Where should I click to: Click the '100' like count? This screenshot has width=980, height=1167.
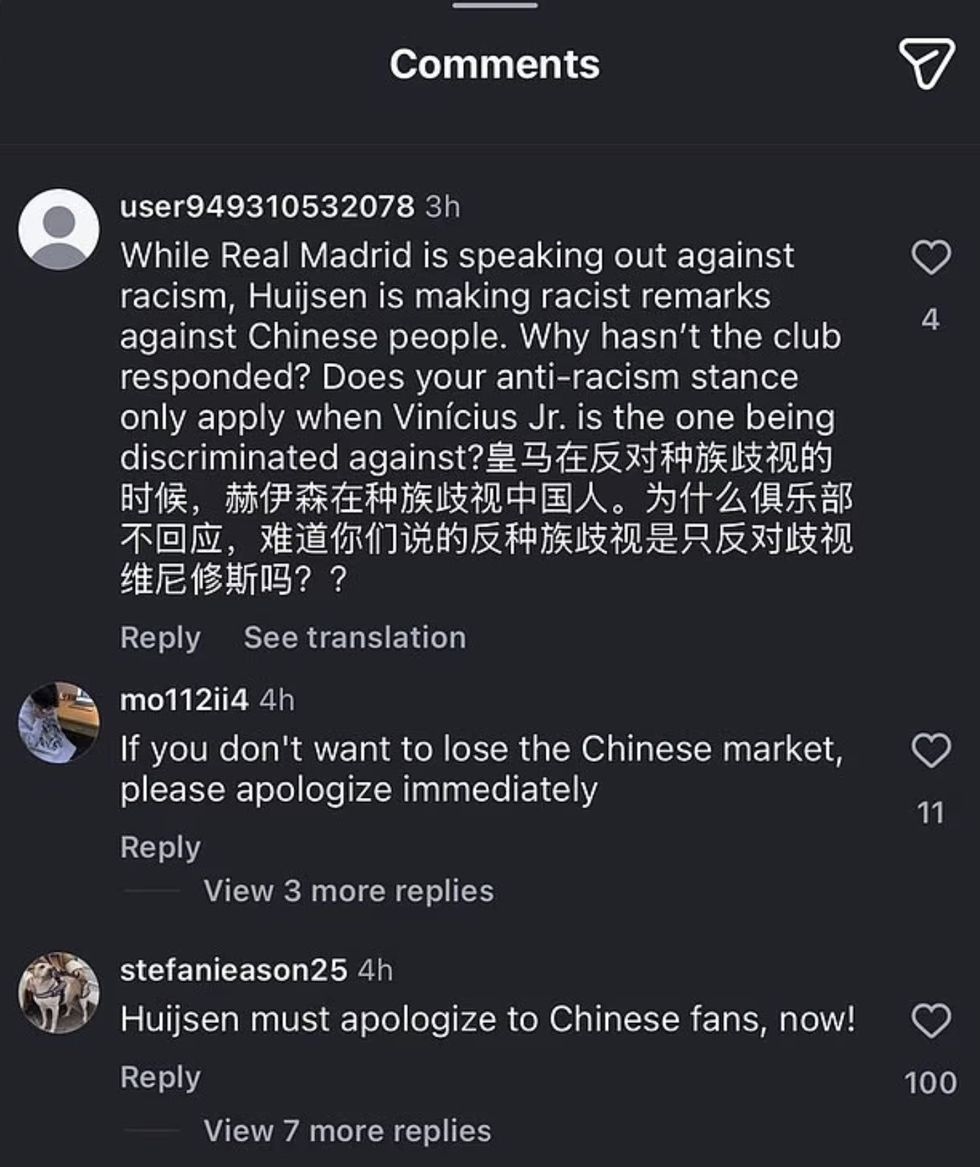point(932,1081)
